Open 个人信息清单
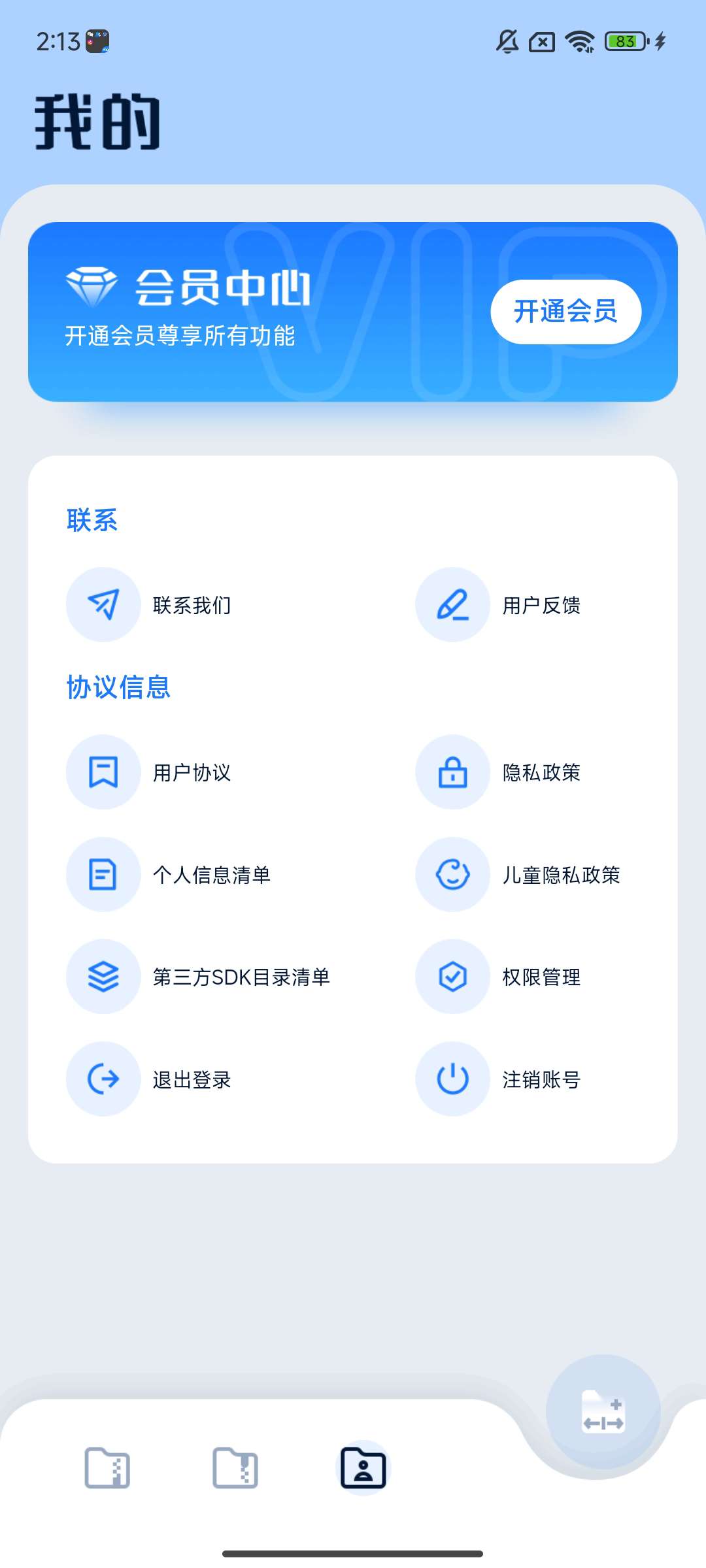This screenshot has width=706, height=1568. coord(170,875)
